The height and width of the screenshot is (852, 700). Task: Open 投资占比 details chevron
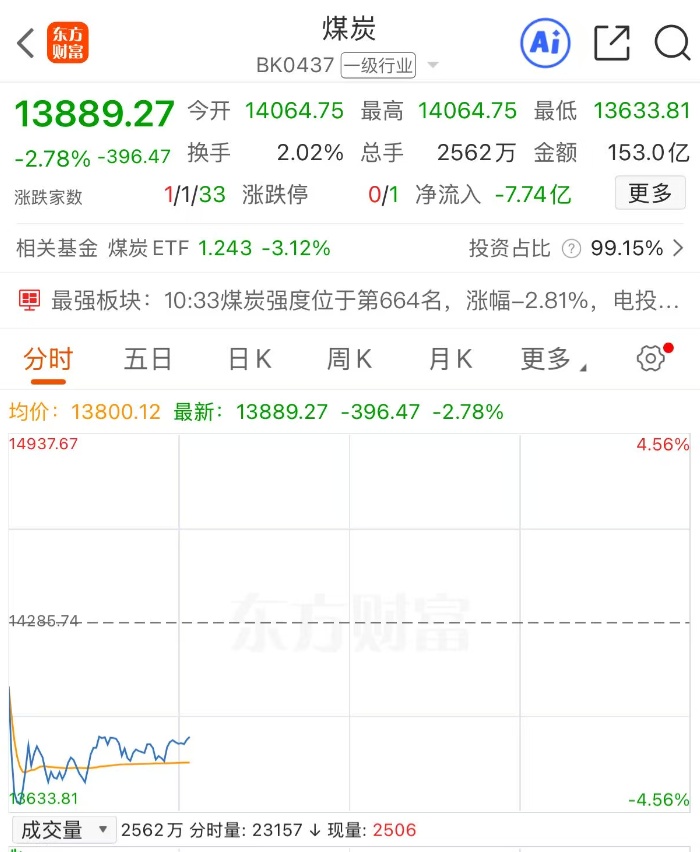(679, 248)
